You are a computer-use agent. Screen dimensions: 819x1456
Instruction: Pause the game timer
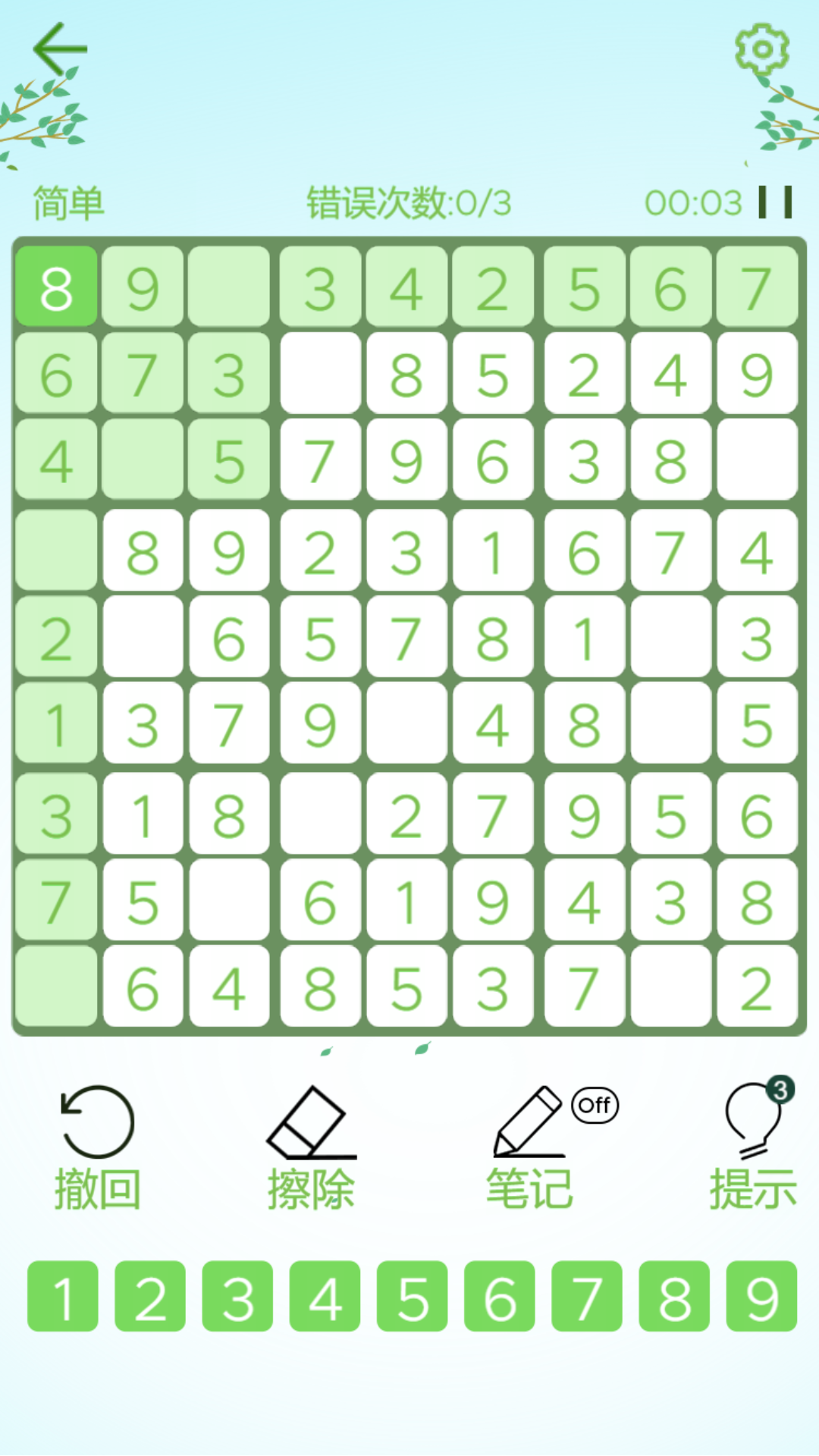[x=775, y=202]
